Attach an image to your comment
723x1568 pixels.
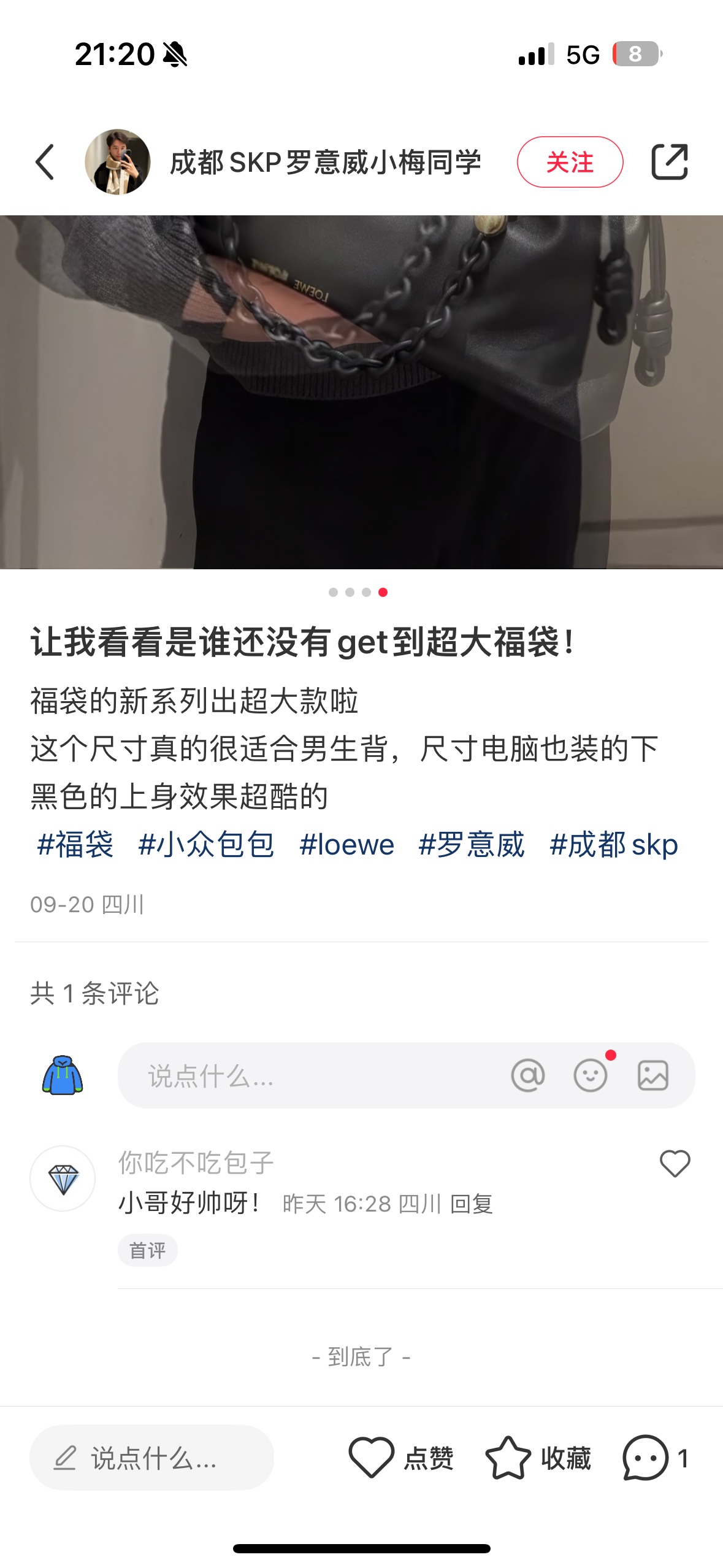[x=652, y=1075]
